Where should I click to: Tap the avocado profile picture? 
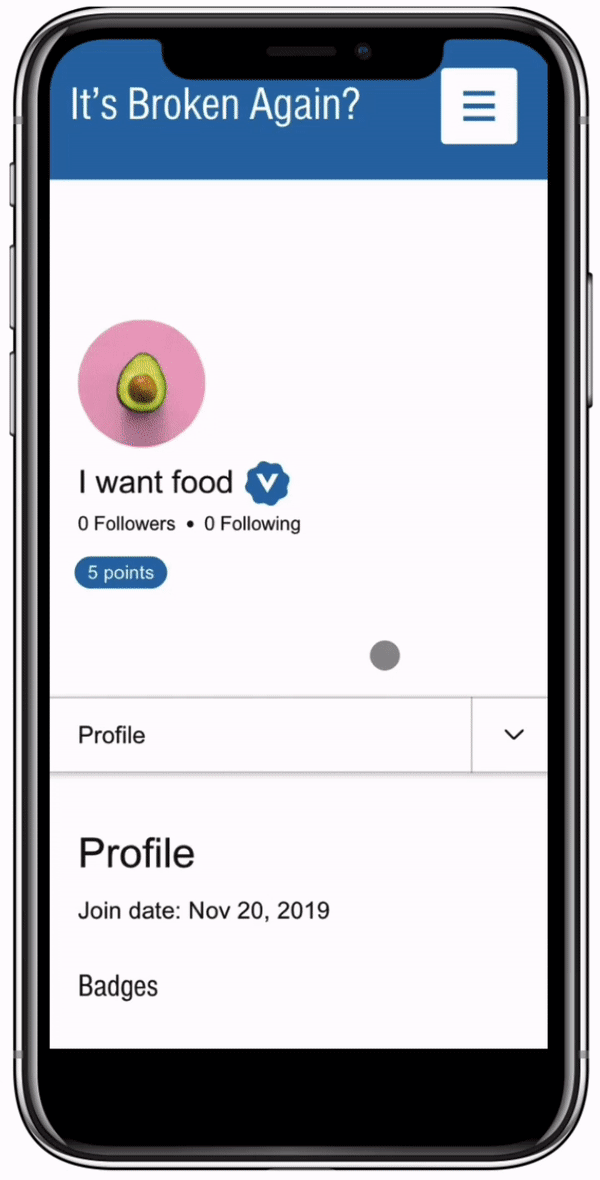click(142, 384)
